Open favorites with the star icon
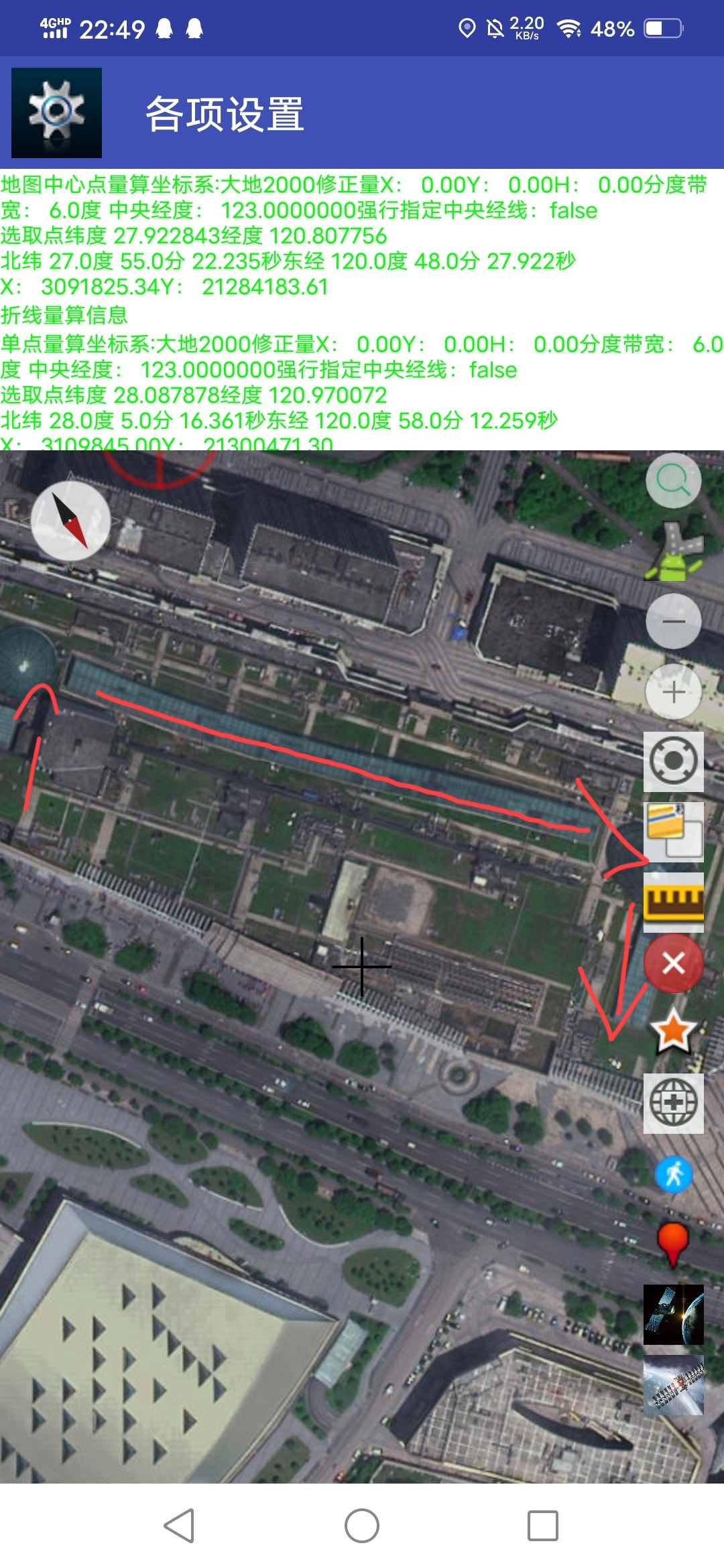 (x=673, y=1032)
